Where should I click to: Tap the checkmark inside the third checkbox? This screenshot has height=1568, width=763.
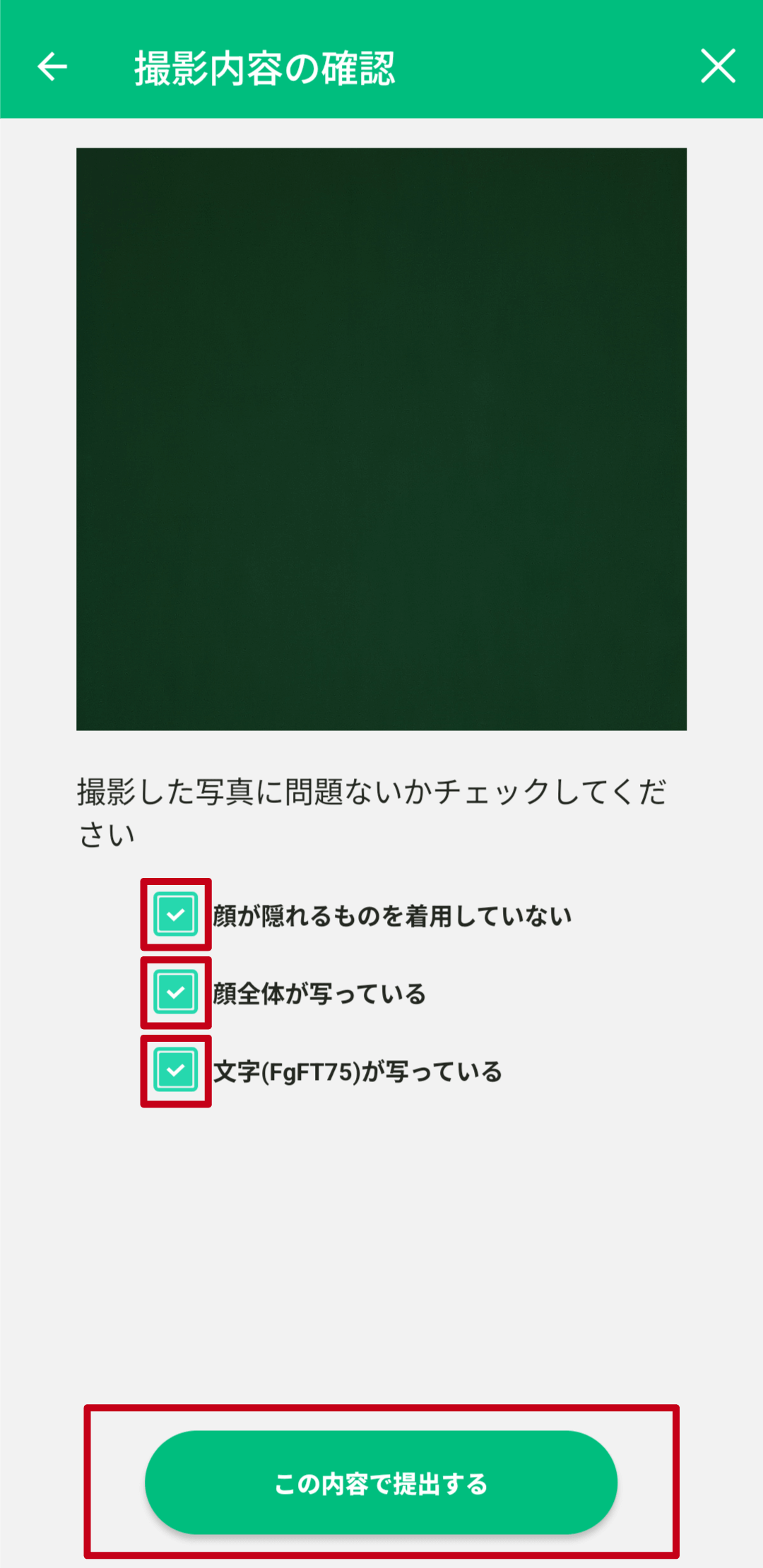pyautogui.click(x=175, y=1071)
